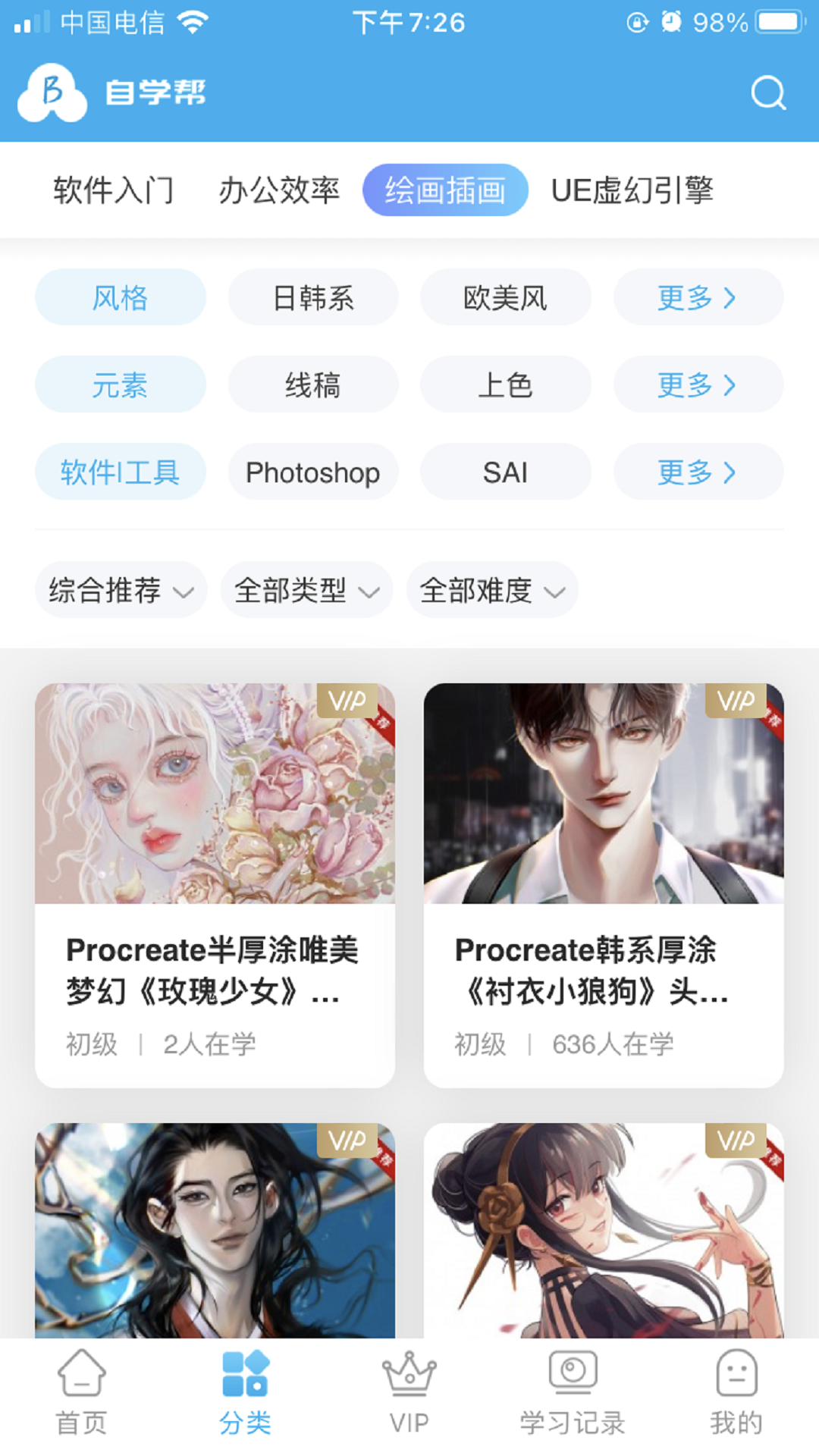Open the 全部难度 difficulty dropdown
Screen dimensions: 819x1456
(x=491, y=589)
